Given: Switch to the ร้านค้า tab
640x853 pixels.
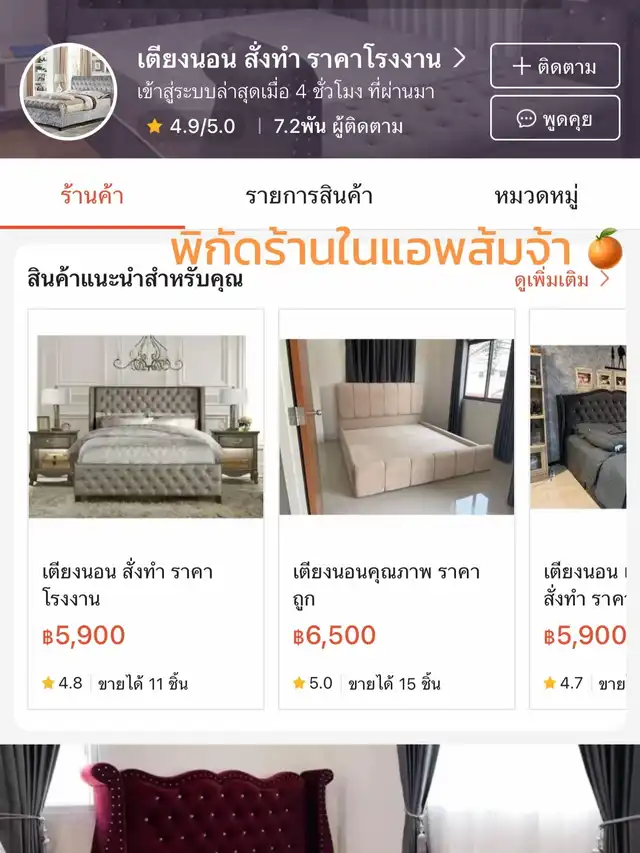Looking at the screenshot, I should pos(92,195).
